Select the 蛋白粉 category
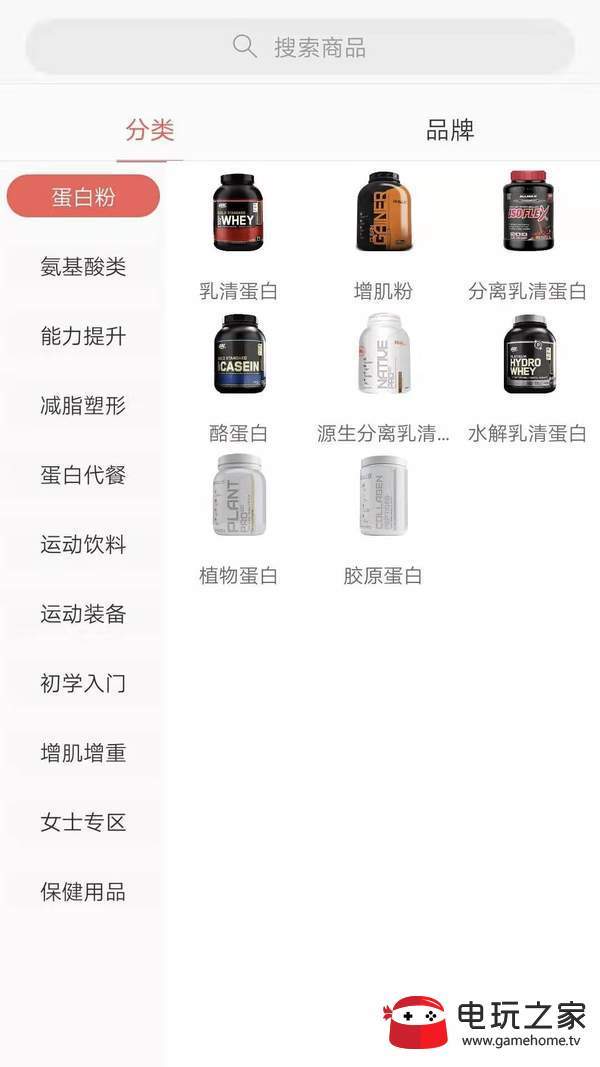The image size is (600, 1067). 83,196
